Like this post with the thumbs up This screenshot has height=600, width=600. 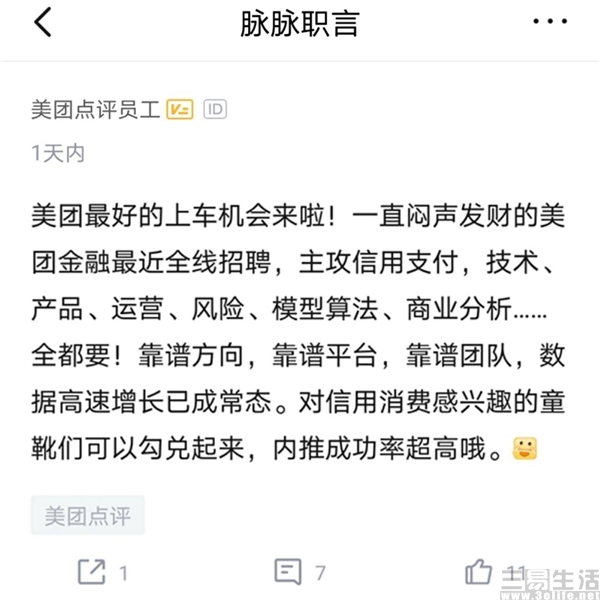click(479, 572)
